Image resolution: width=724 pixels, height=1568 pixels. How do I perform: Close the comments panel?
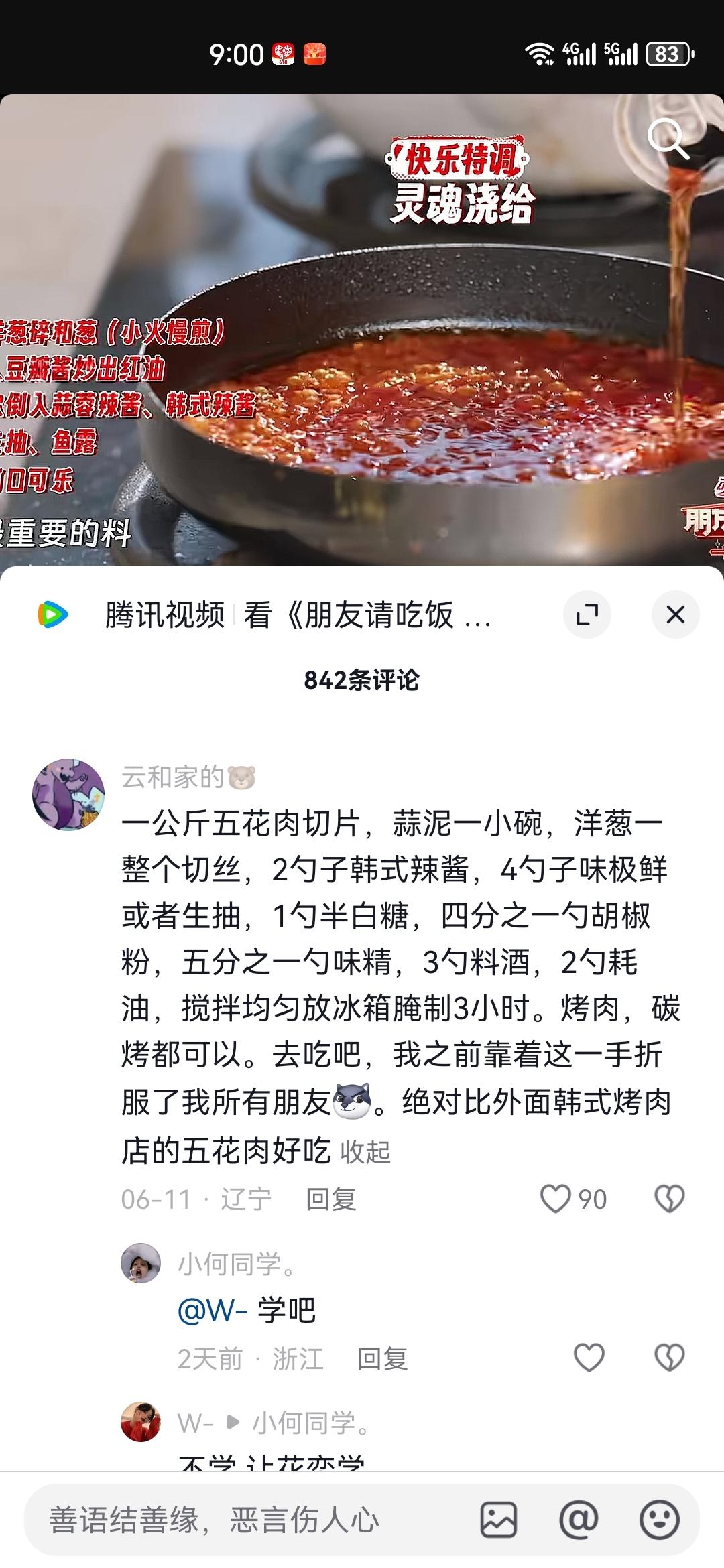(x=675, y=614)
